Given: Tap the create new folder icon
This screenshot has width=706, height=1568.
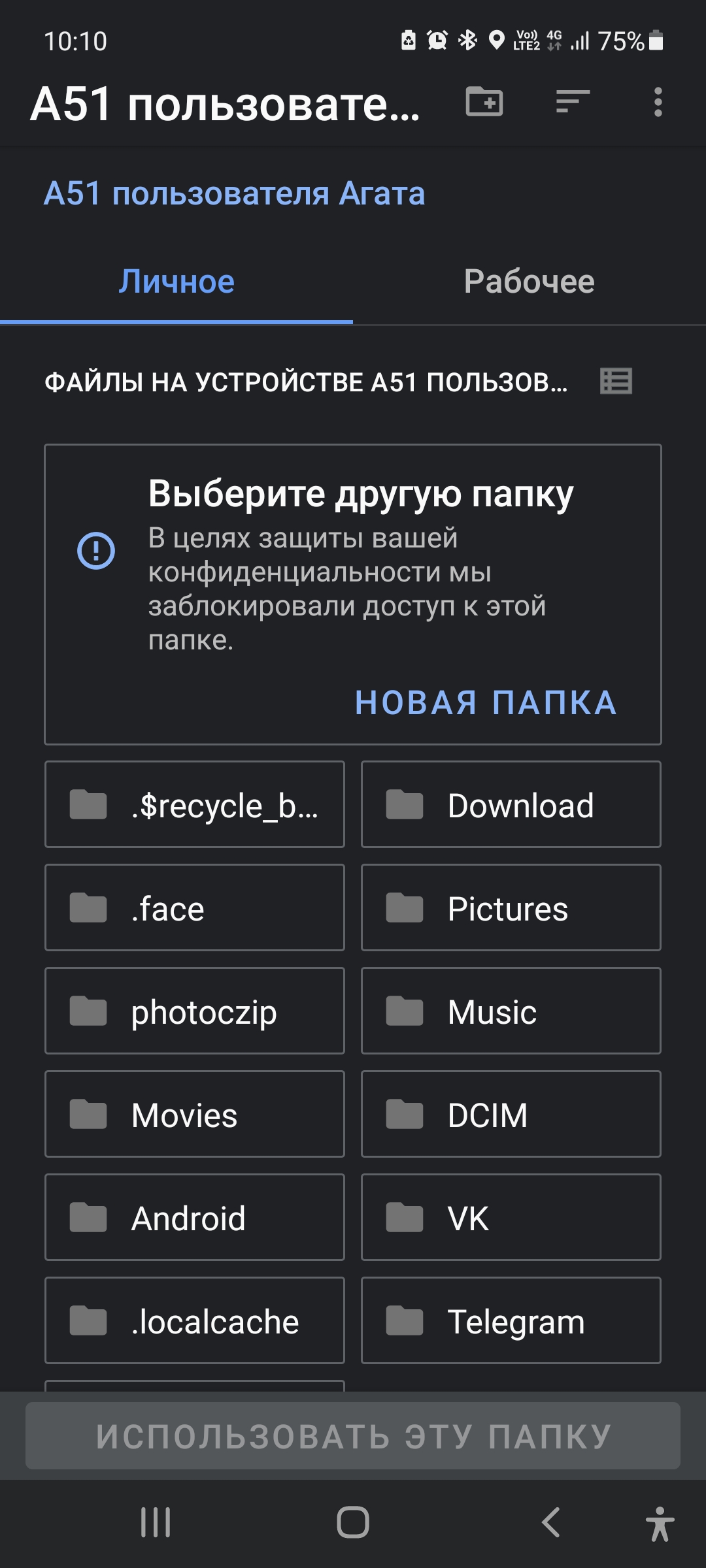Looking at the screenshot, I should [x=484, y=102].
